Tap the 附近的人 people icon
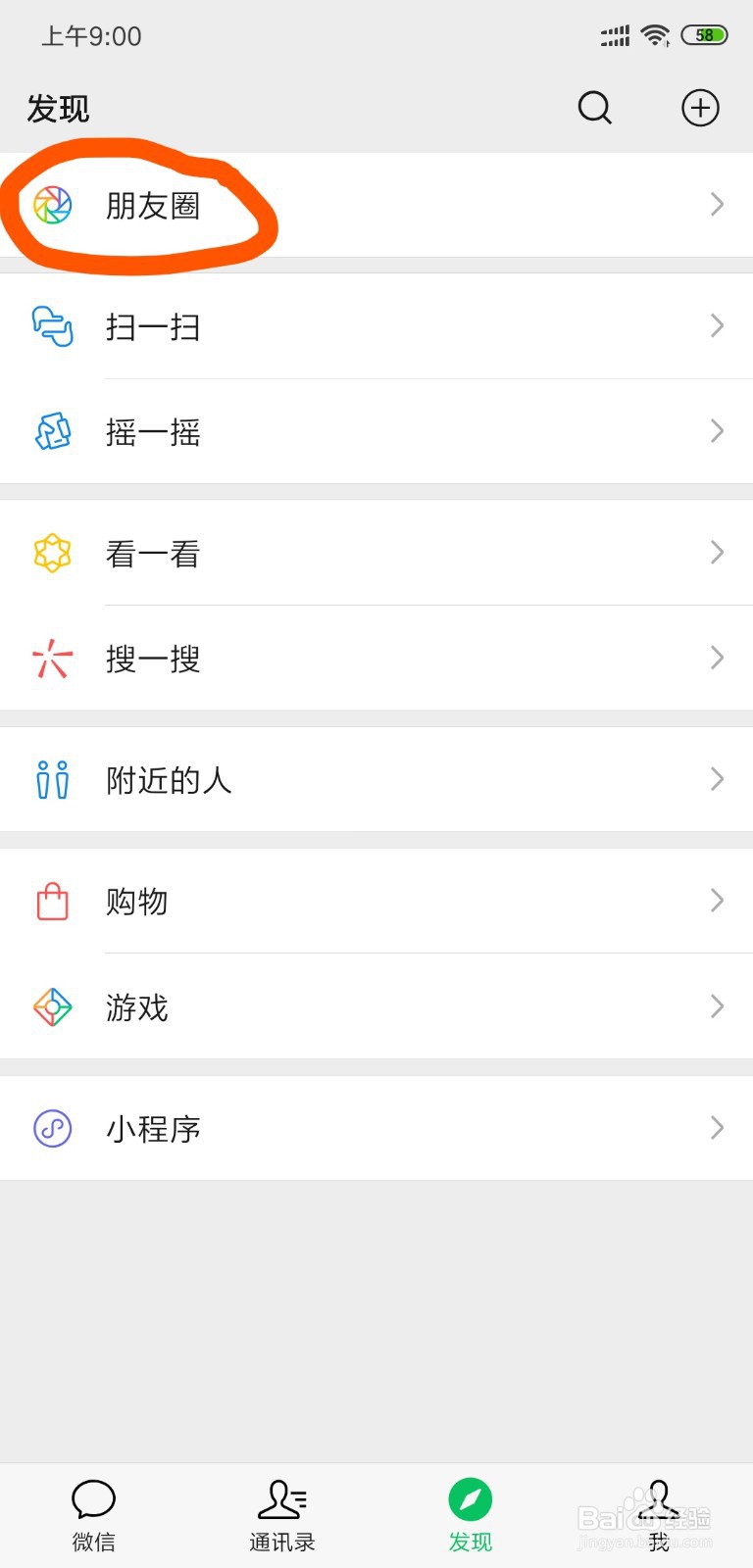The height and width of the screenshot is (1568, 753). point(54,779)
